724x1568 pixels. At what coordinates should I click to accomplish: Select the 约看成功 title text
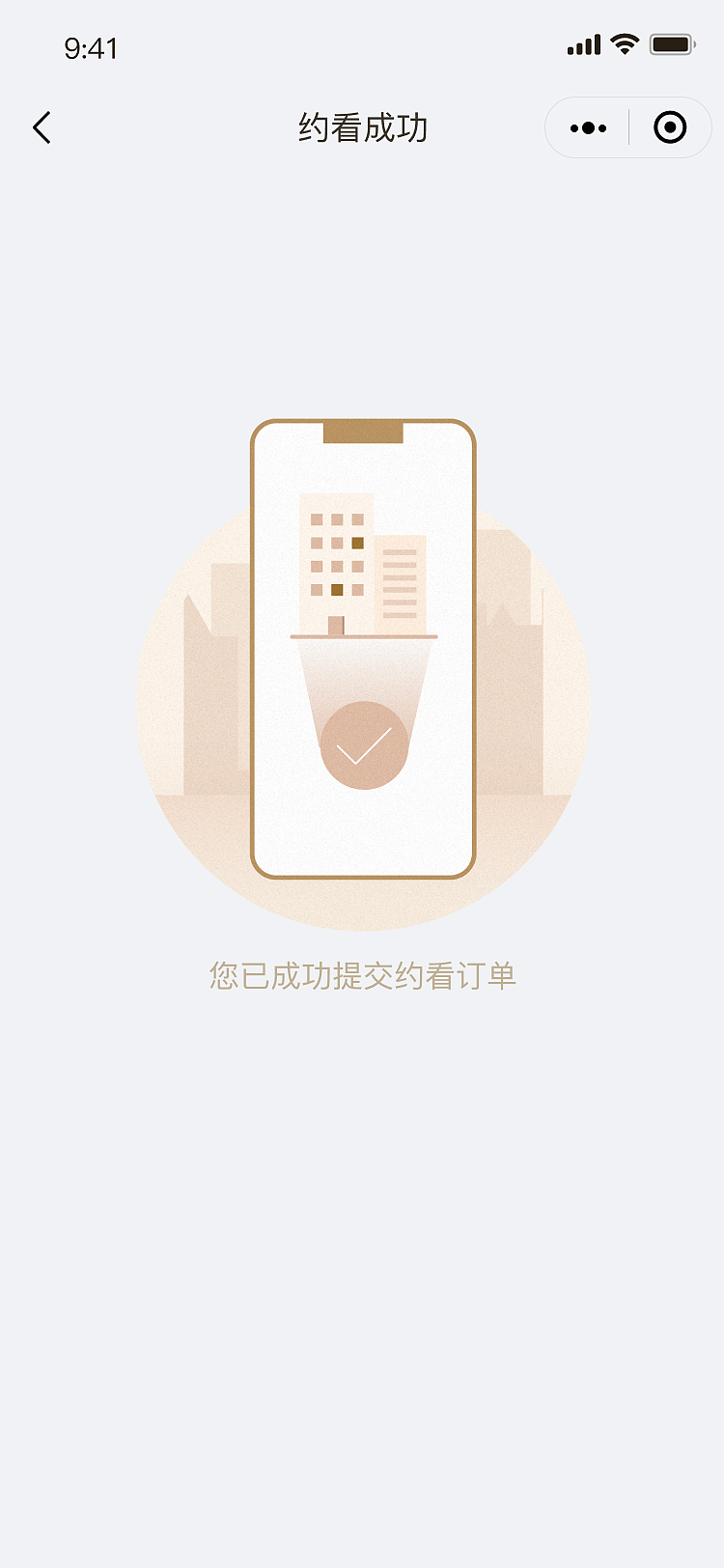coord(362,126)
